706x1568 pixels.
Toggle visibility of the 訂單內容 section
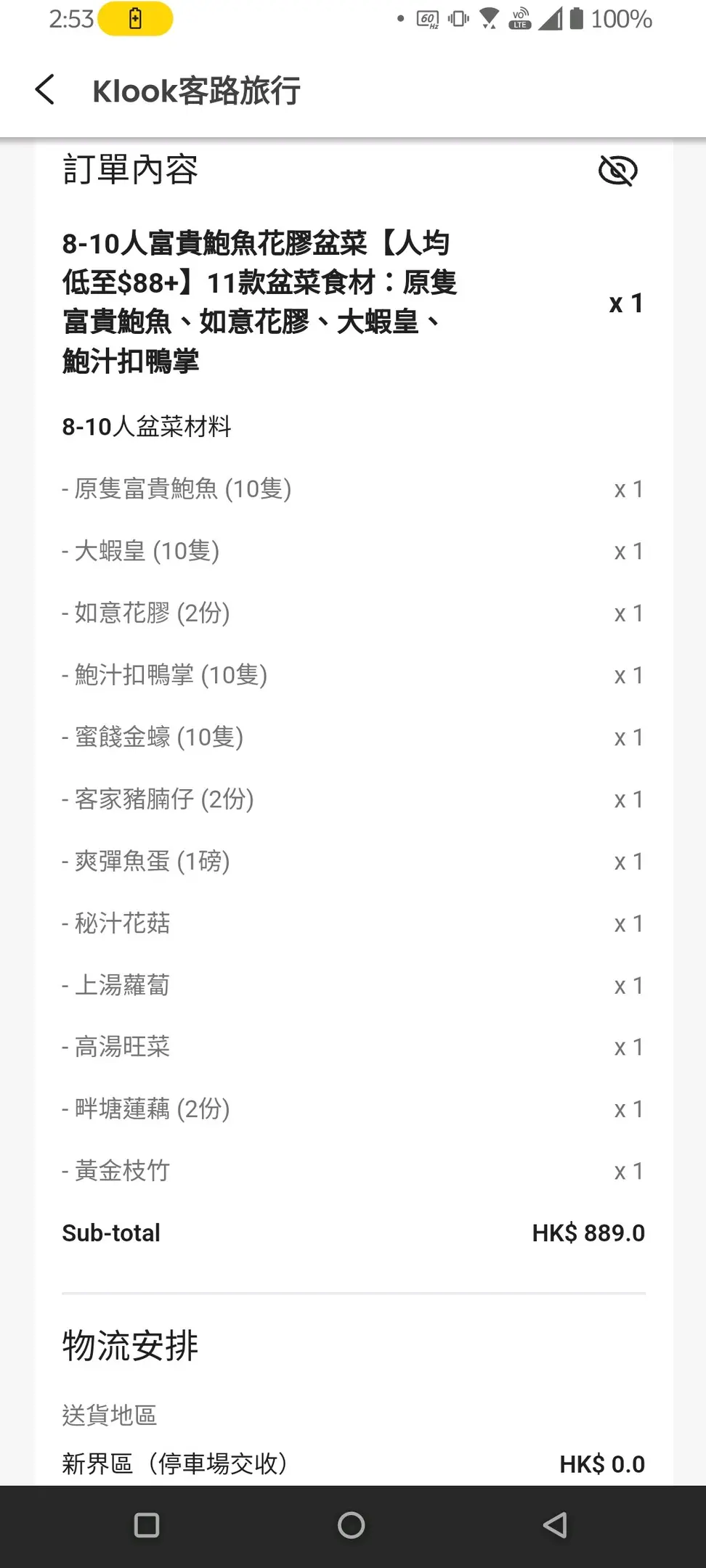617,171
